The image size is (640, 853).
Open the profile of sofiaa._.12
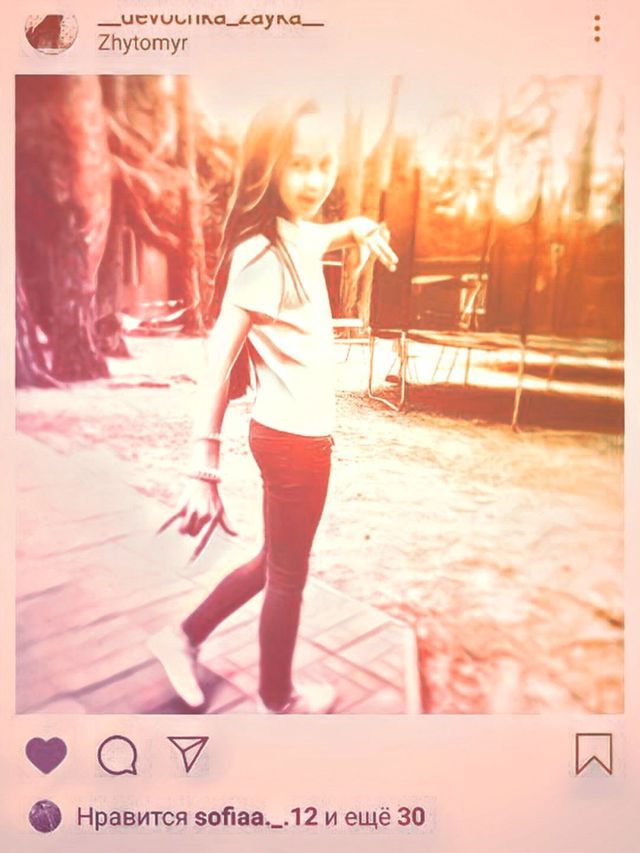click(255, 817)
